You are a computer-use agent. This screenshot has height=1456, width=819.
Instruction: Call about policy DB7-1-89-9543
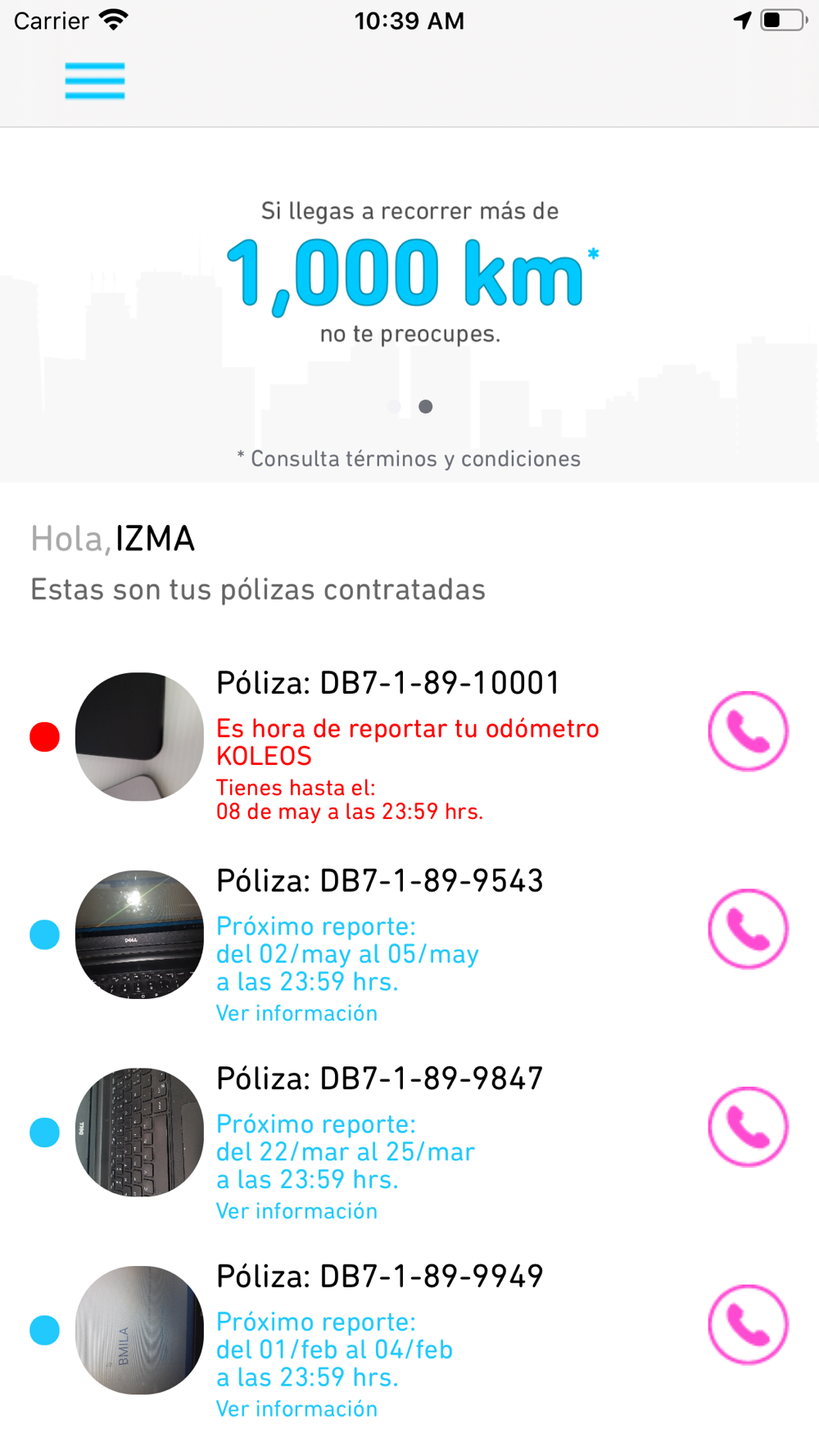click(748, 929)
